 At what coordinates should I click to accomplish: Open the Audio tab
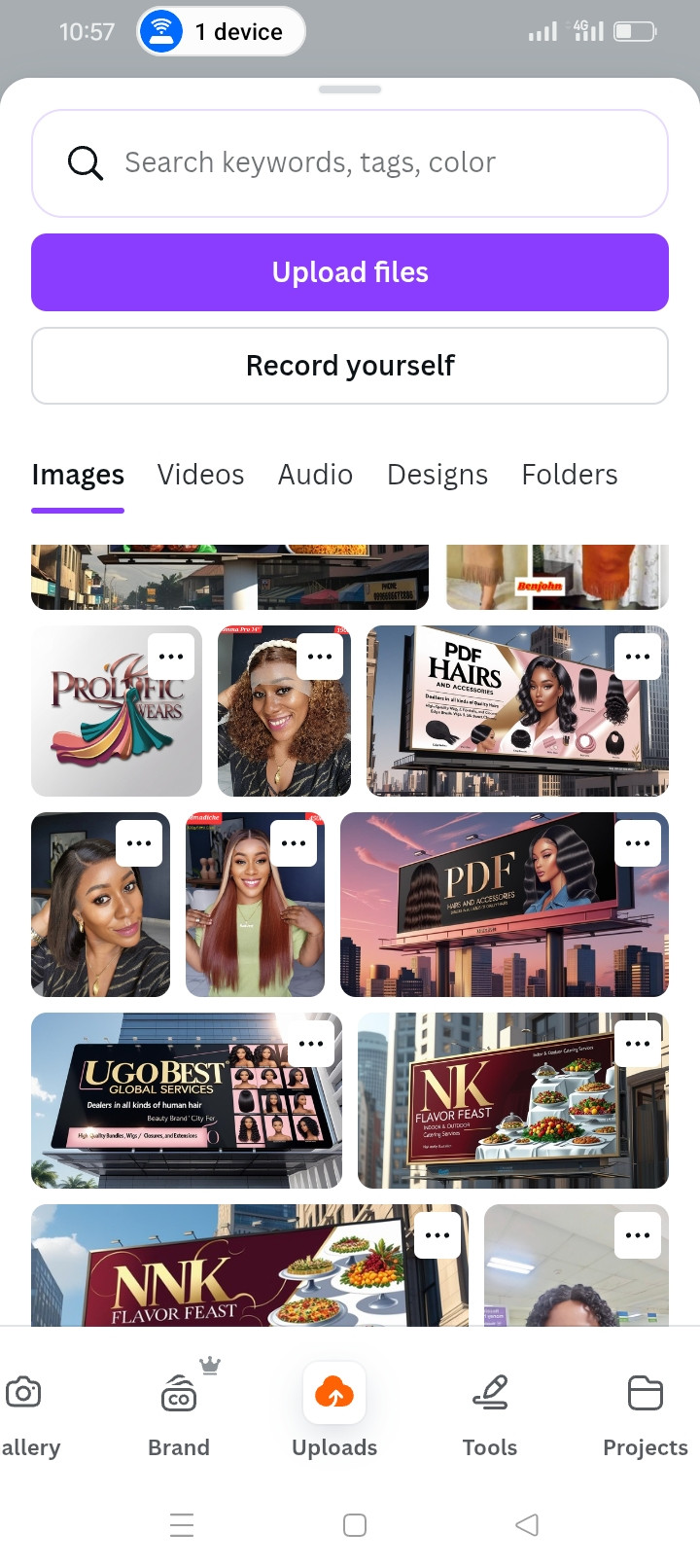[x=315, y=475]
